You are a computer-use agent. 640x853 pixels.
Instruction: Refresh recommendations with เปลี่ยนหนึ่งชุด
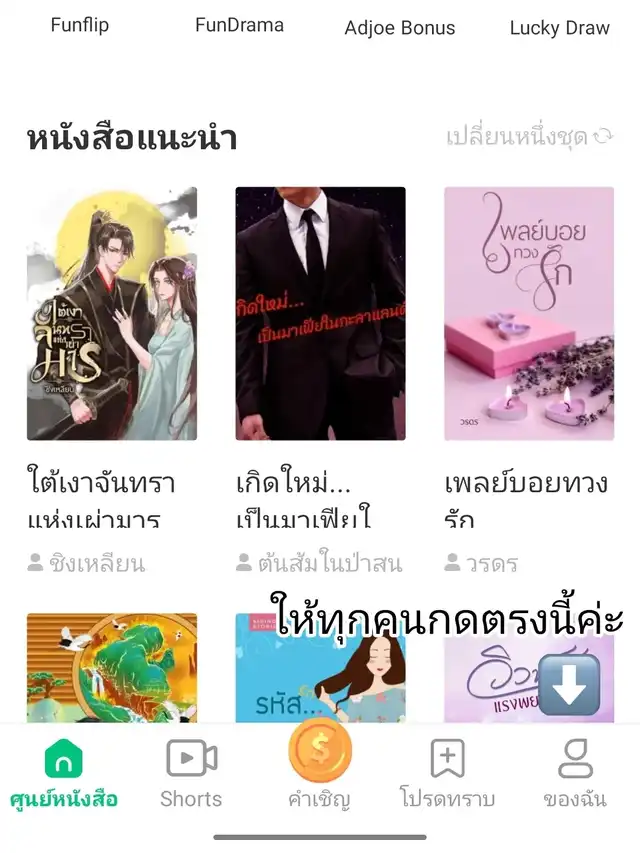click(529, 137)
